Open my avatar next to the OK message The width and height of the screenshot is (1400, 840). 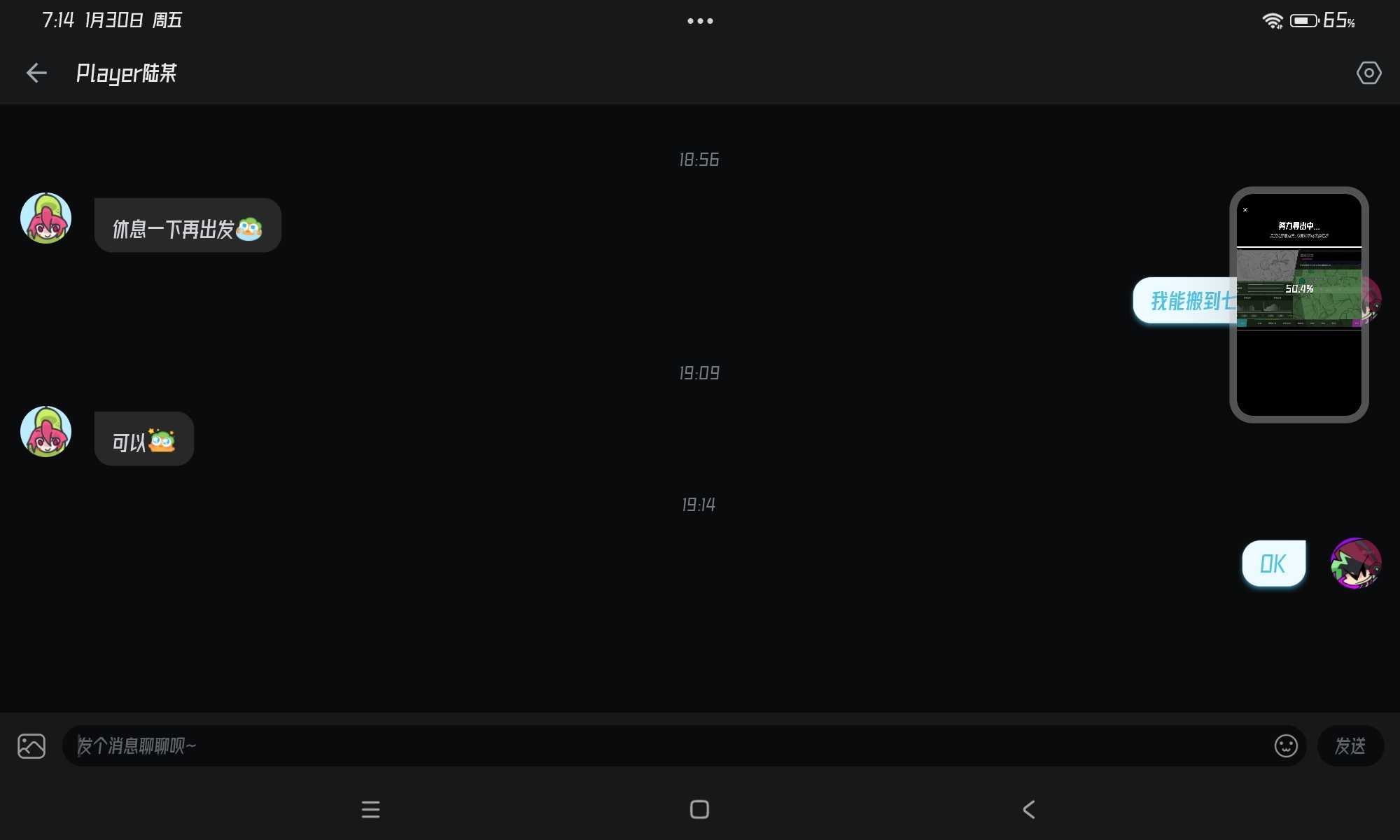tap(1355, 563)
